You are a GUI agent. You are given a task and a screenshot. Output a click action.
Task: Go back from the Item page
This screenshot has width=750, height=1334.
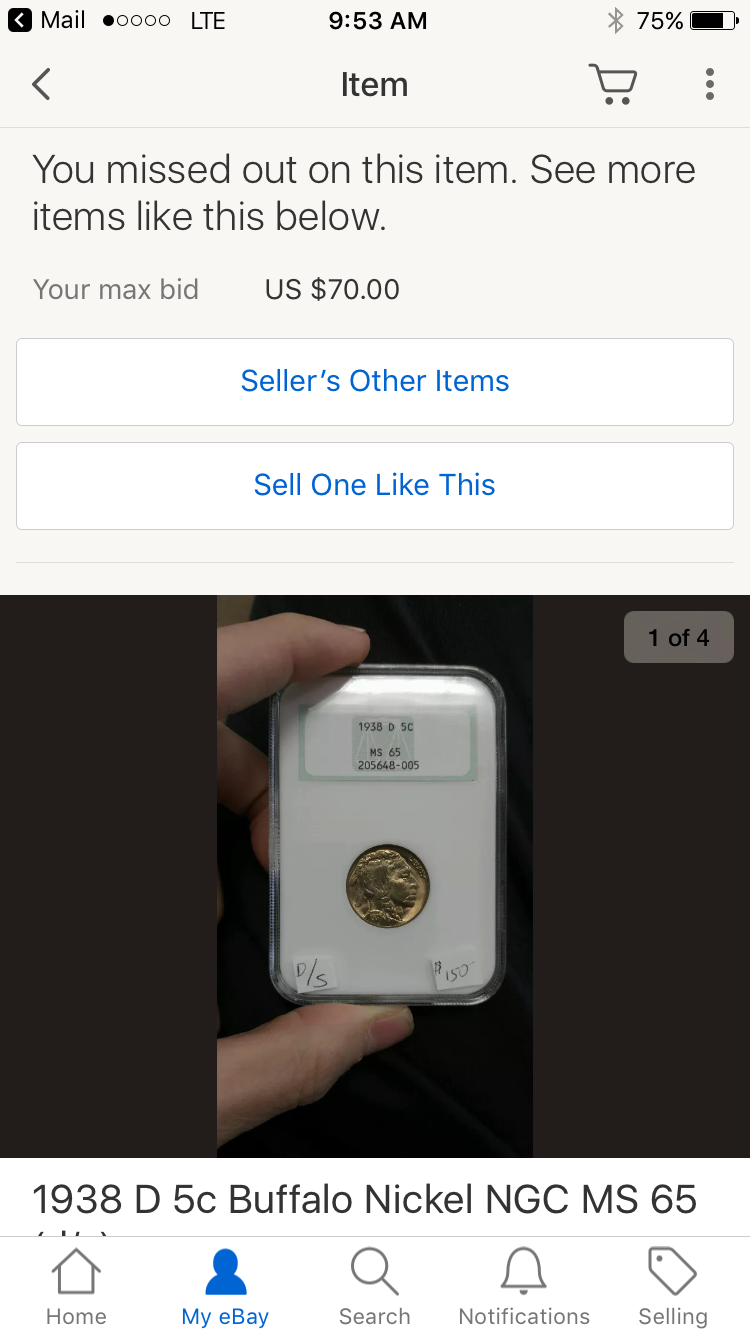pos(41,85)
